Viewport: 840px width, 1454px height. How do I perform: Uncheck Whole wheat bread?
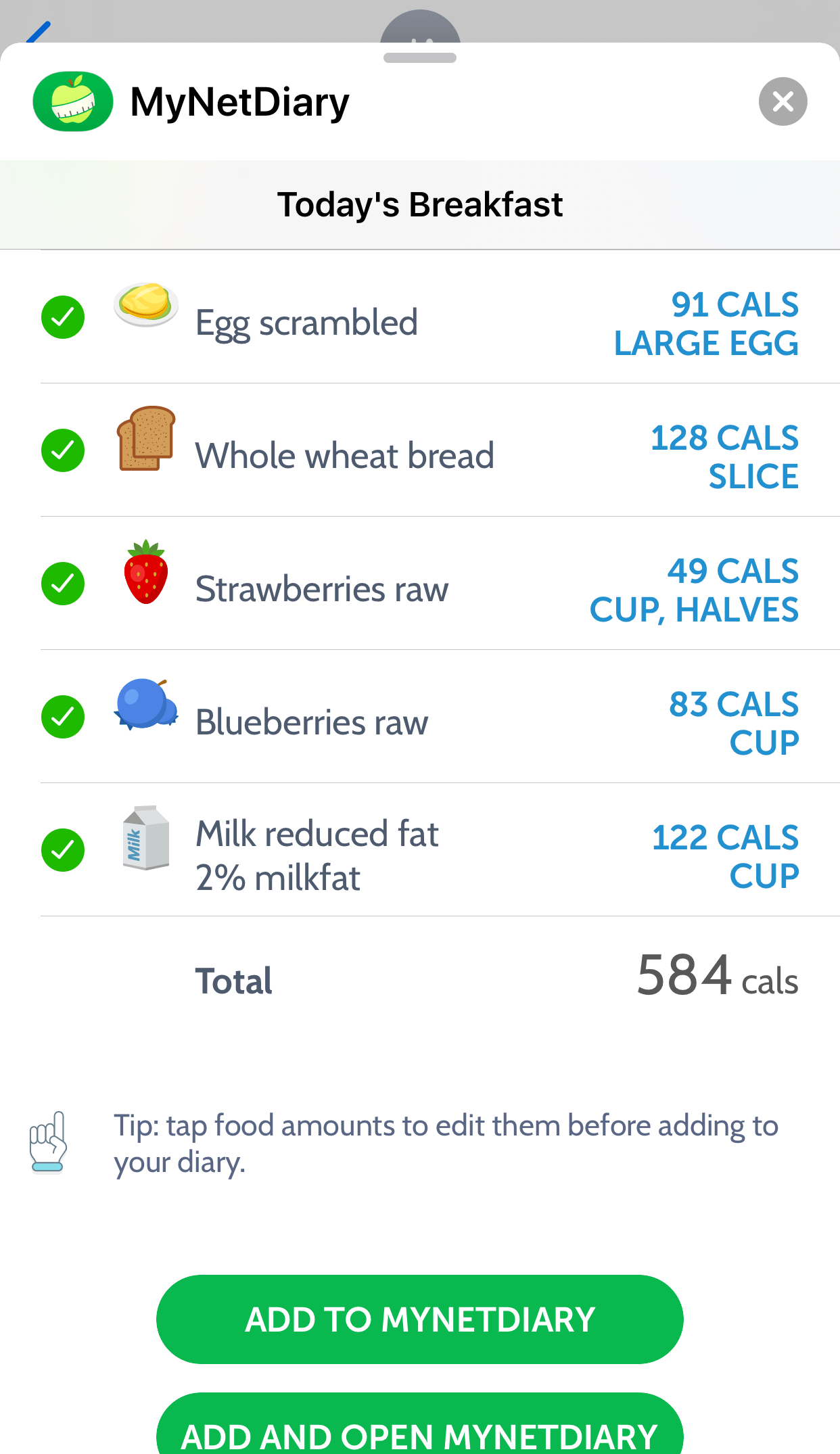coord(63,450)
